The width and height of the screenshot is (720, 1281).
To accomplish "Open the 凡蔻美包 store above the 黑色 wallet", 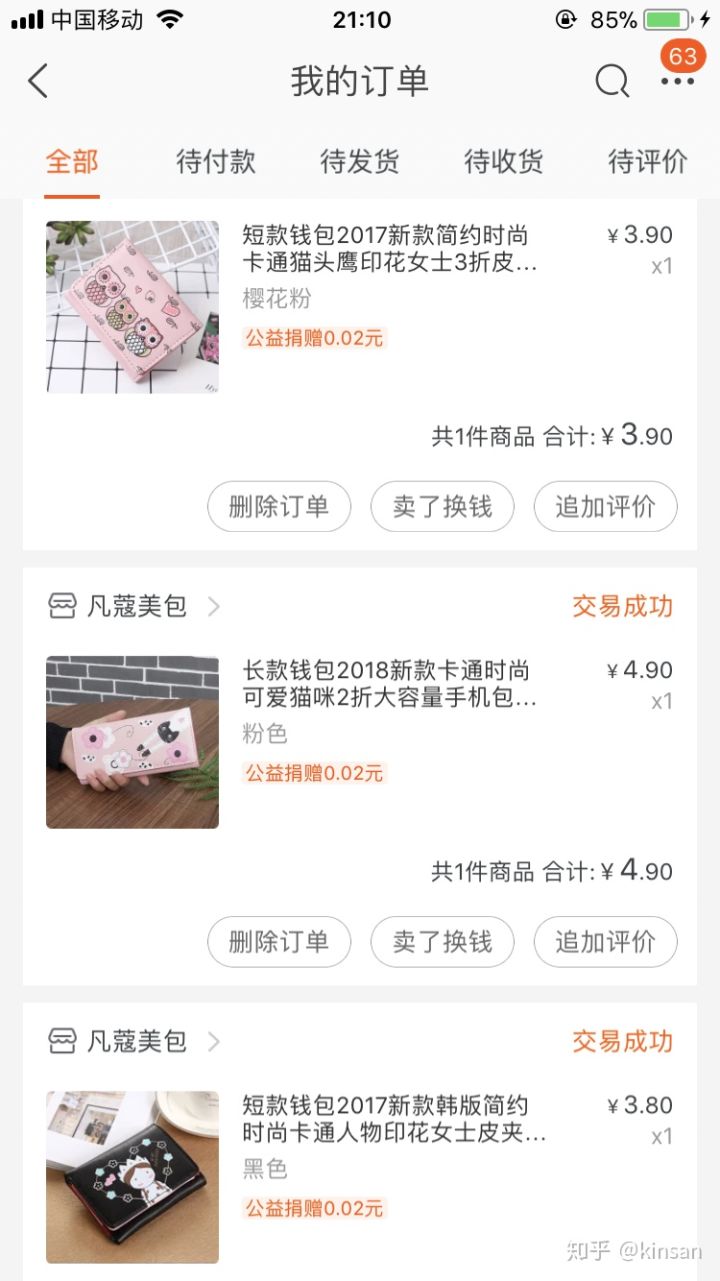I will 135,1041.
